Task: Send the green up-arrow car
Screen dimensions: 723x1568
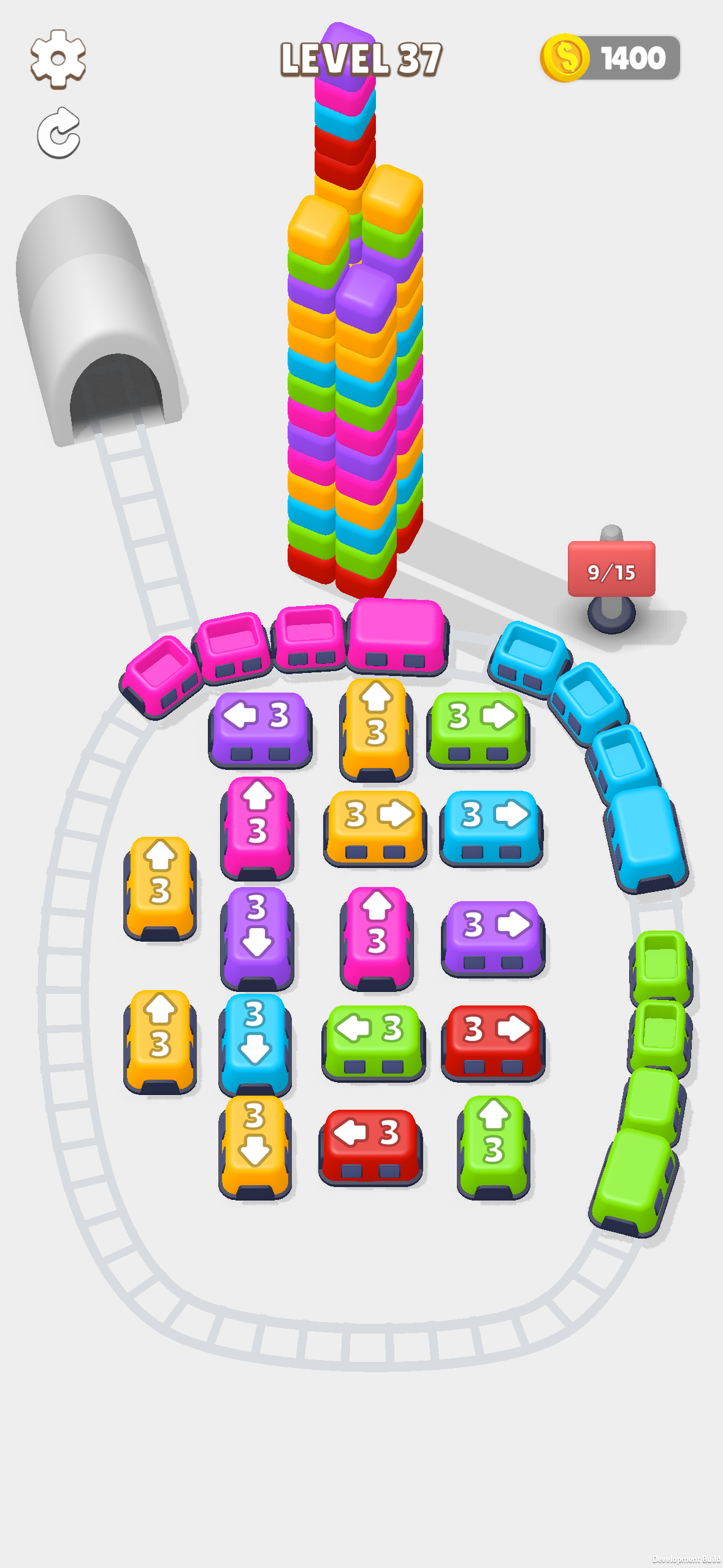Action: click(494, 1145)
